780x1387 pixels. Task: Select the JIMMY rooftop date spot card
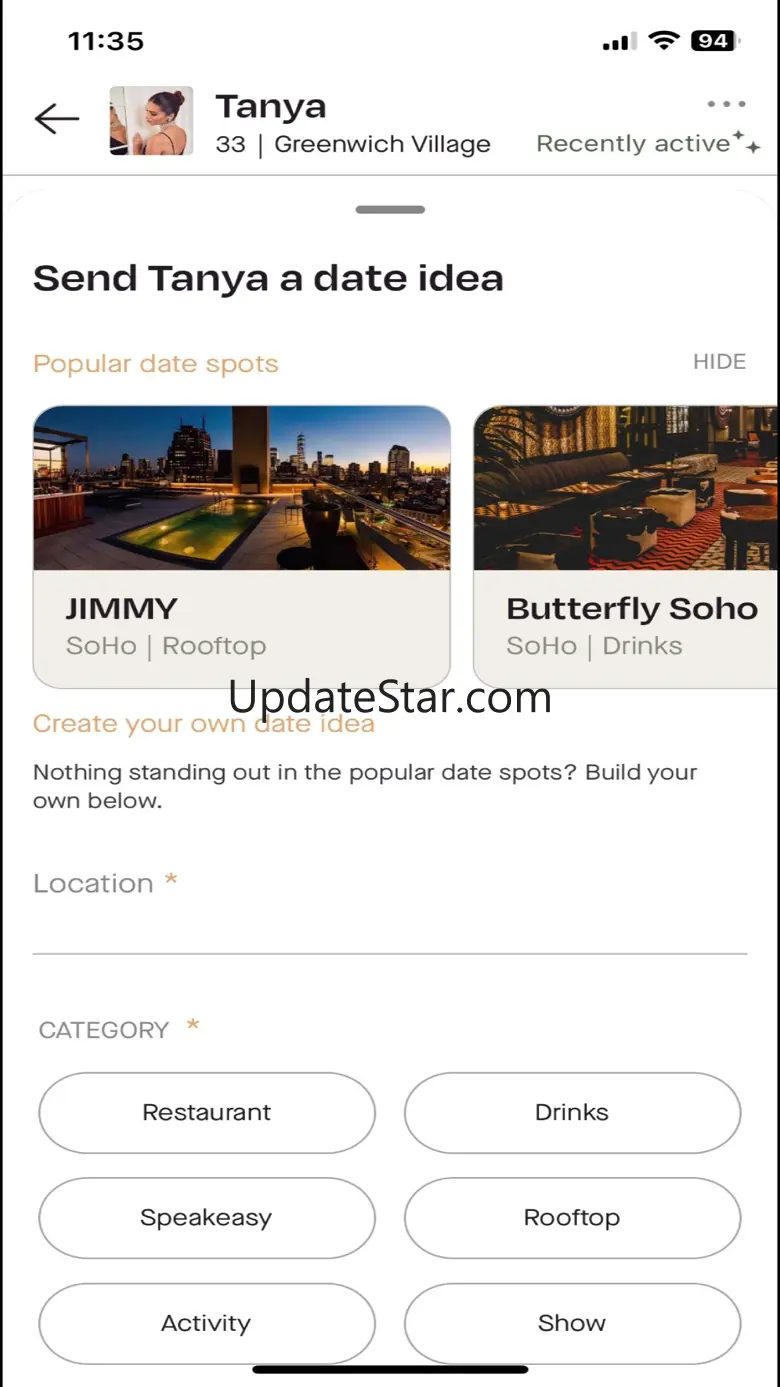pos(242,546)
